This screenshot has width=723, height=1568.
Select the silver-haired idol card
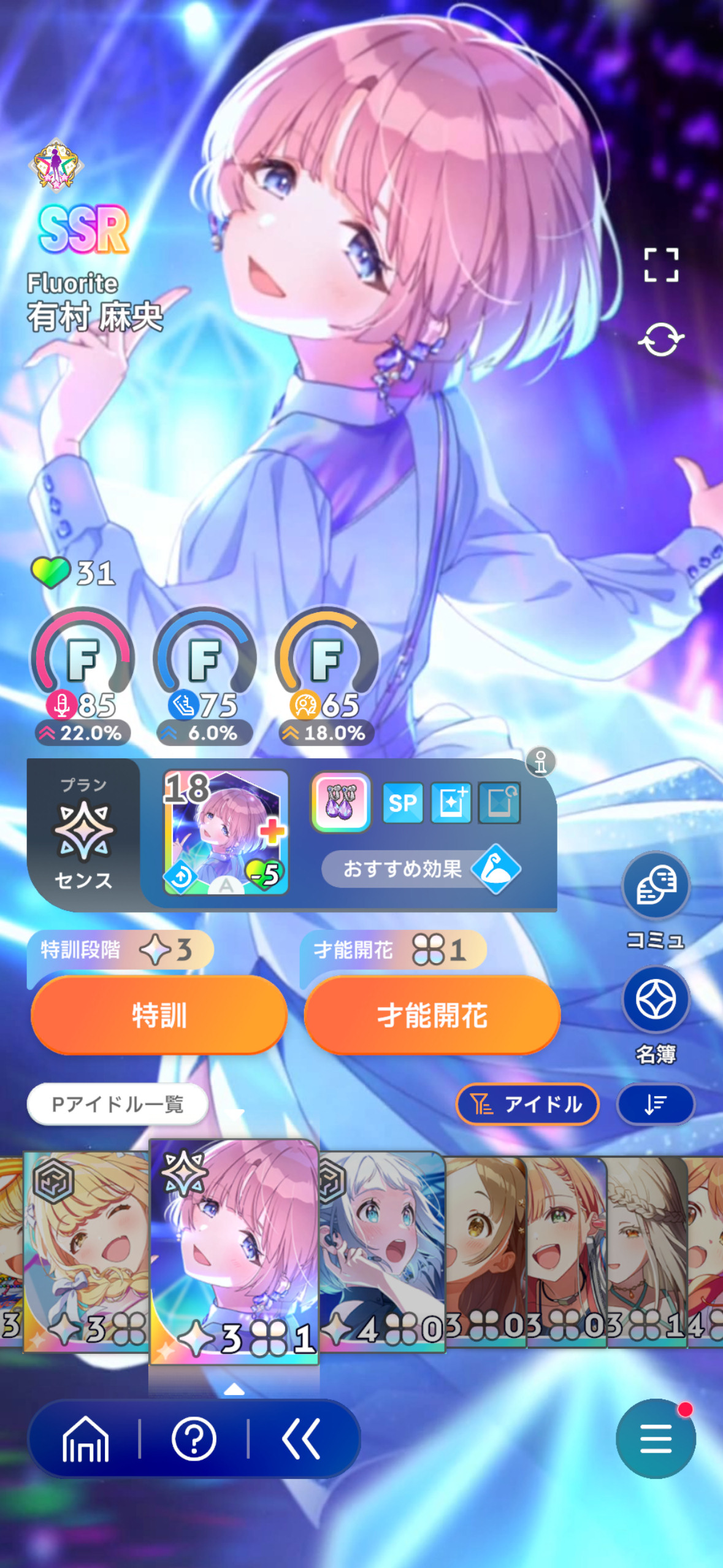[x=382, y=1251]
